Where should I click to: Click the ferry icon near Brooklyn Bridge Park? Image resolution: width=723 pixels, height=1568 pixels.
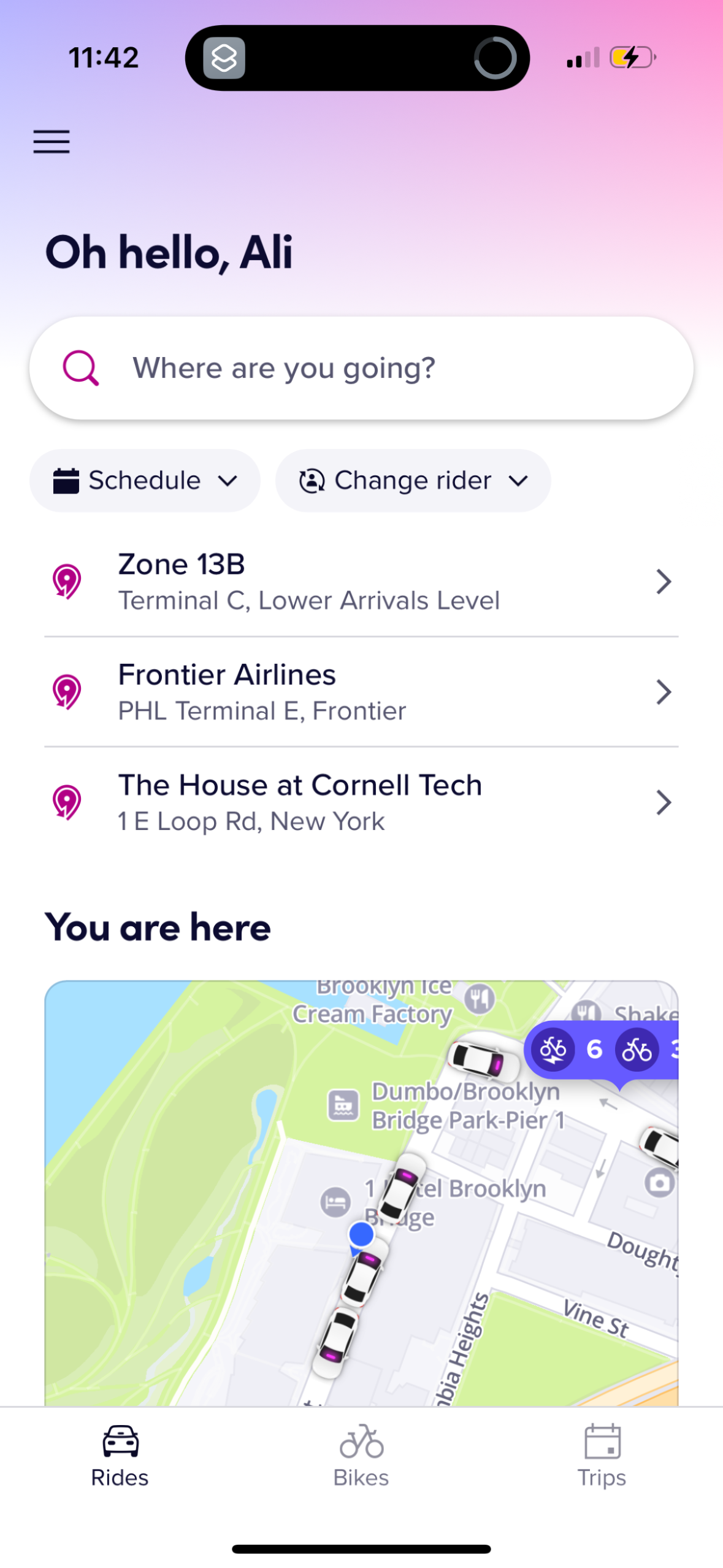[343, 1105]
